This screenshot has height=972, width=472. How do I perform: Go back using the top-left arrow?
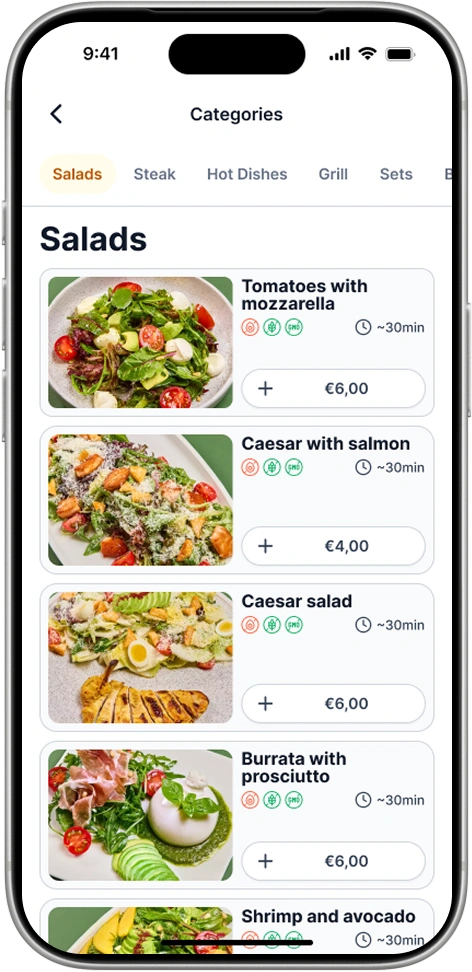56,114
